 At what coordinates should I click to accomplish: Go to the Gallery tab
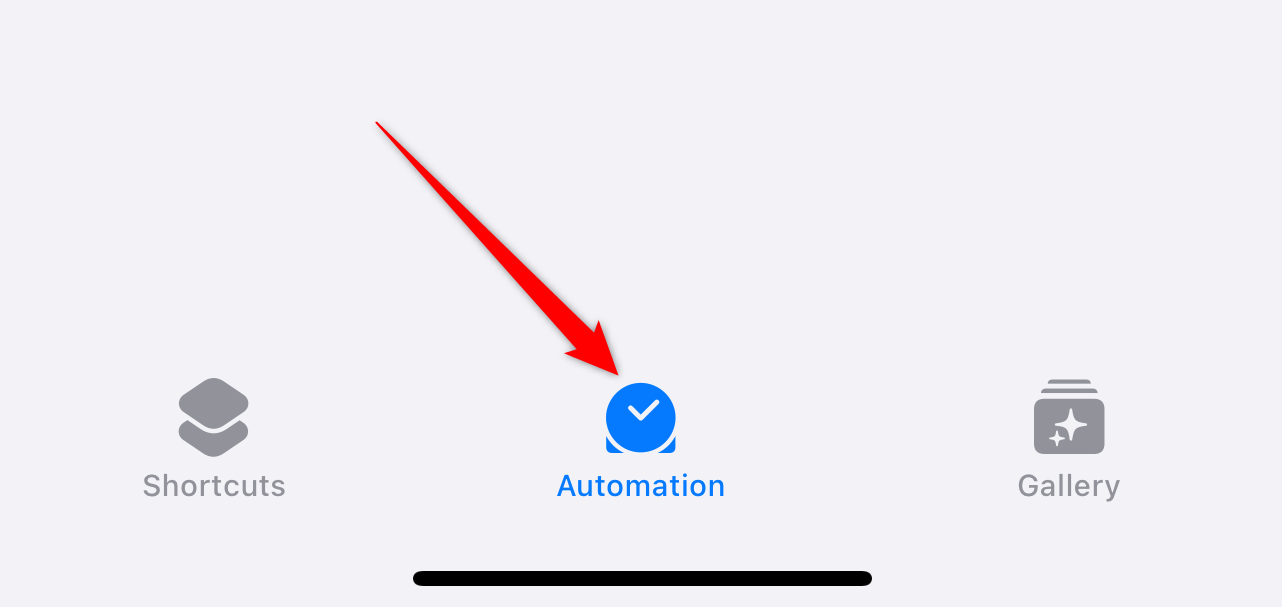coord(1068,440)
